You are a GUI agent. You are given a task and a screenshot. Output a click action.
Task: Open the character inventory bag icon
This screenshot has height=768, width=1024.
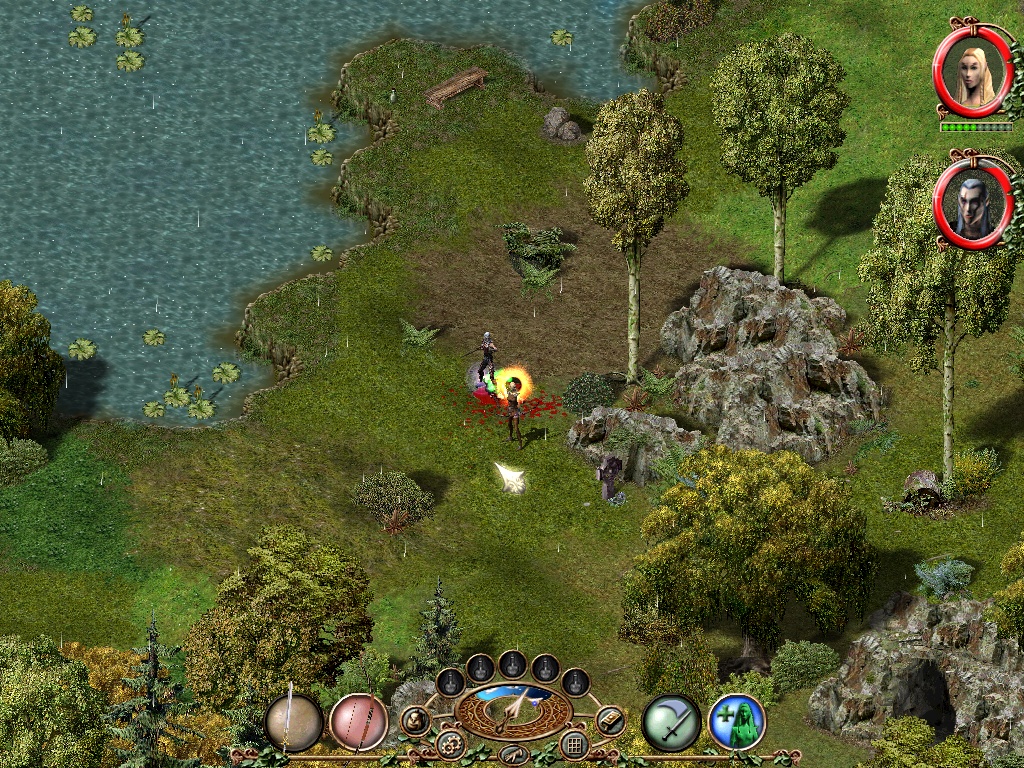[x=415, y=720]
